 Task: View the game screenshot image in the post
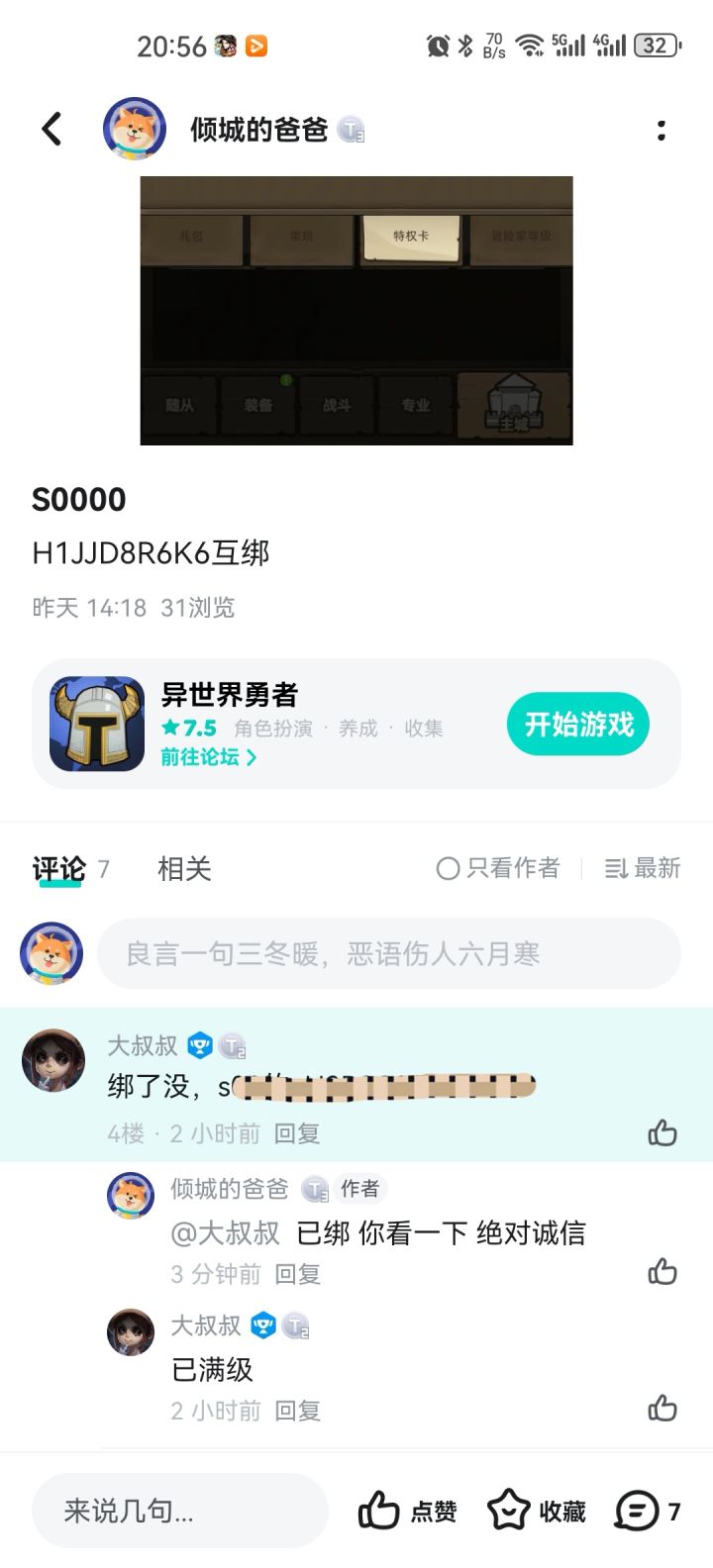click(356, 311)
